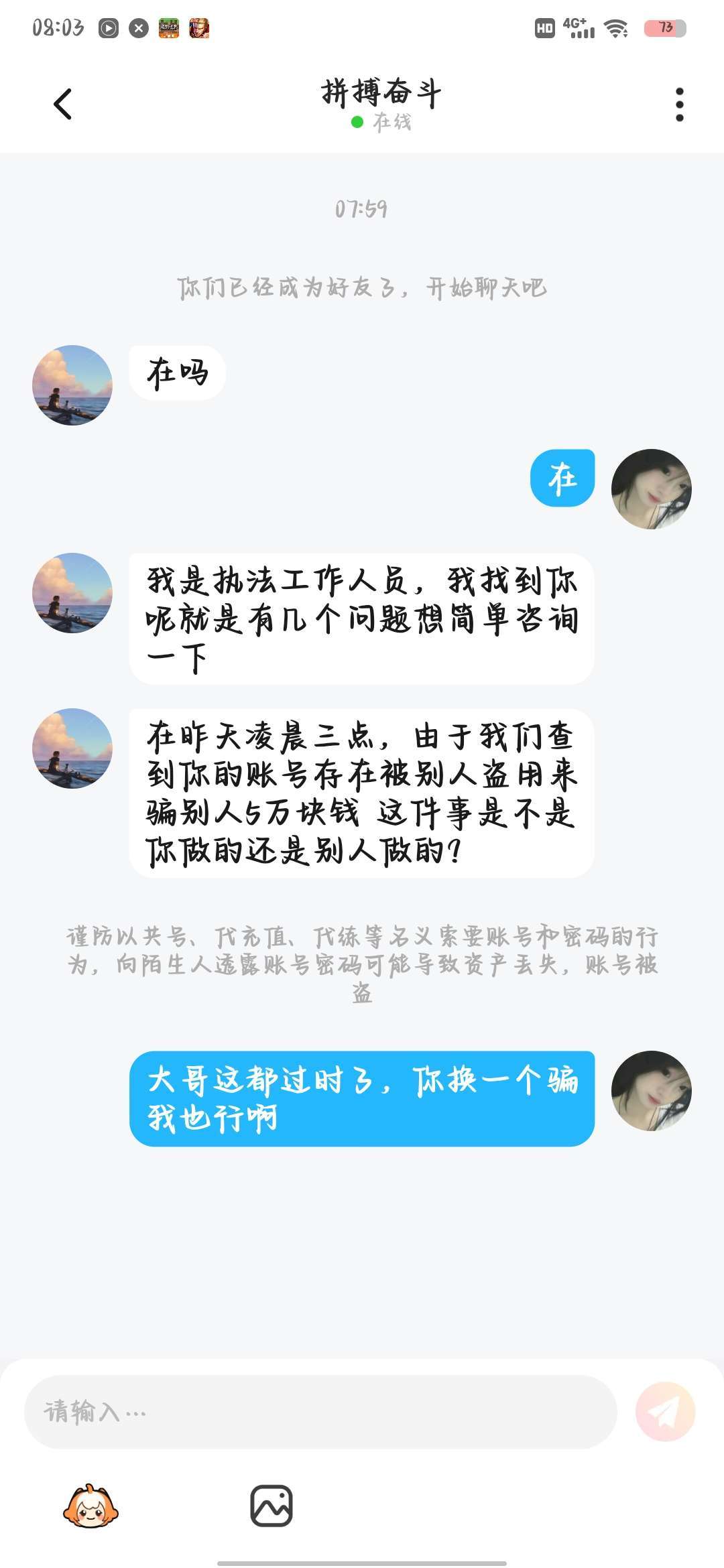Open my avatar beside 大哥这都过时了 message
This screenshot has width=724, height=1568.
coord(651,1091)
